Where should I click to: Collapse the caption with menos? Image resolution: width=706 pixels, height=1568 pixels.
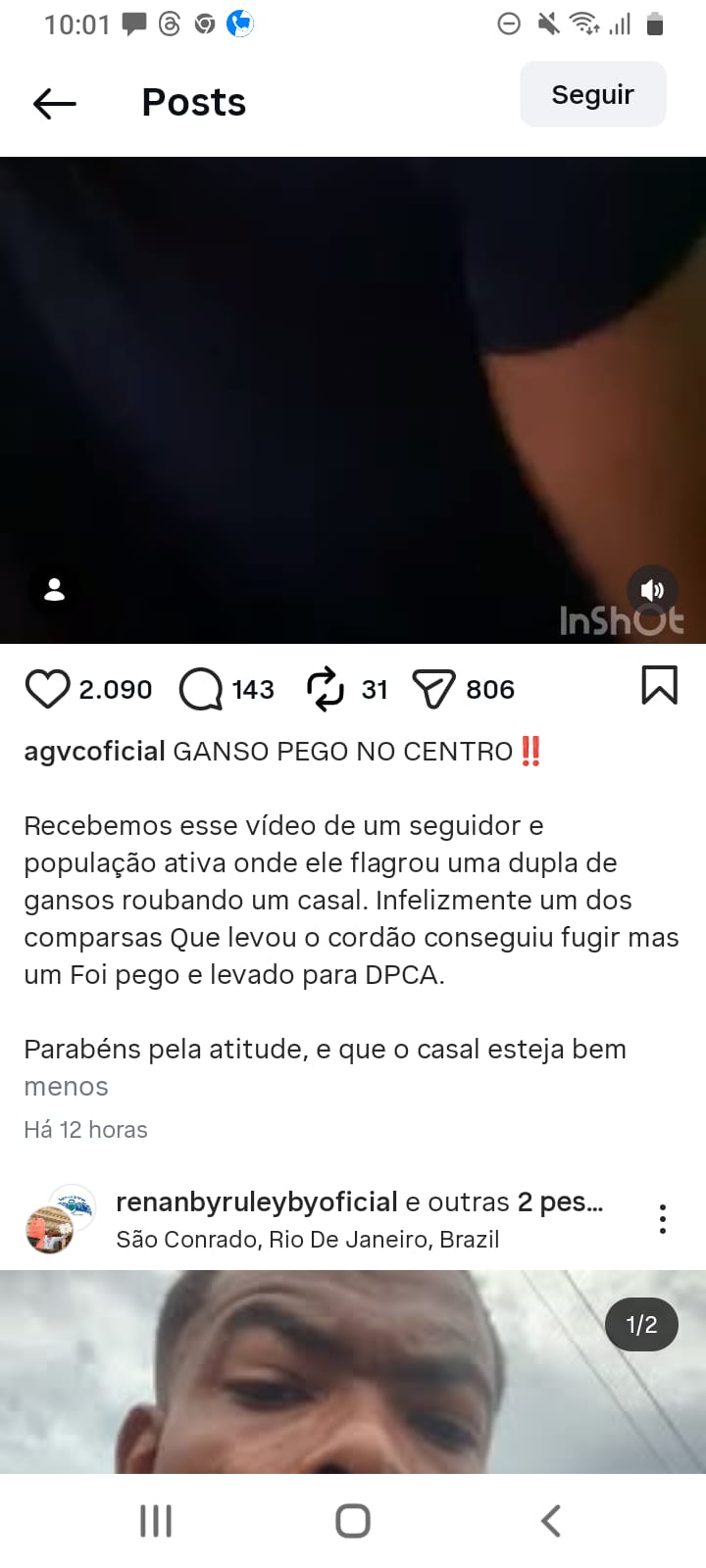(x=66, y=1087)
